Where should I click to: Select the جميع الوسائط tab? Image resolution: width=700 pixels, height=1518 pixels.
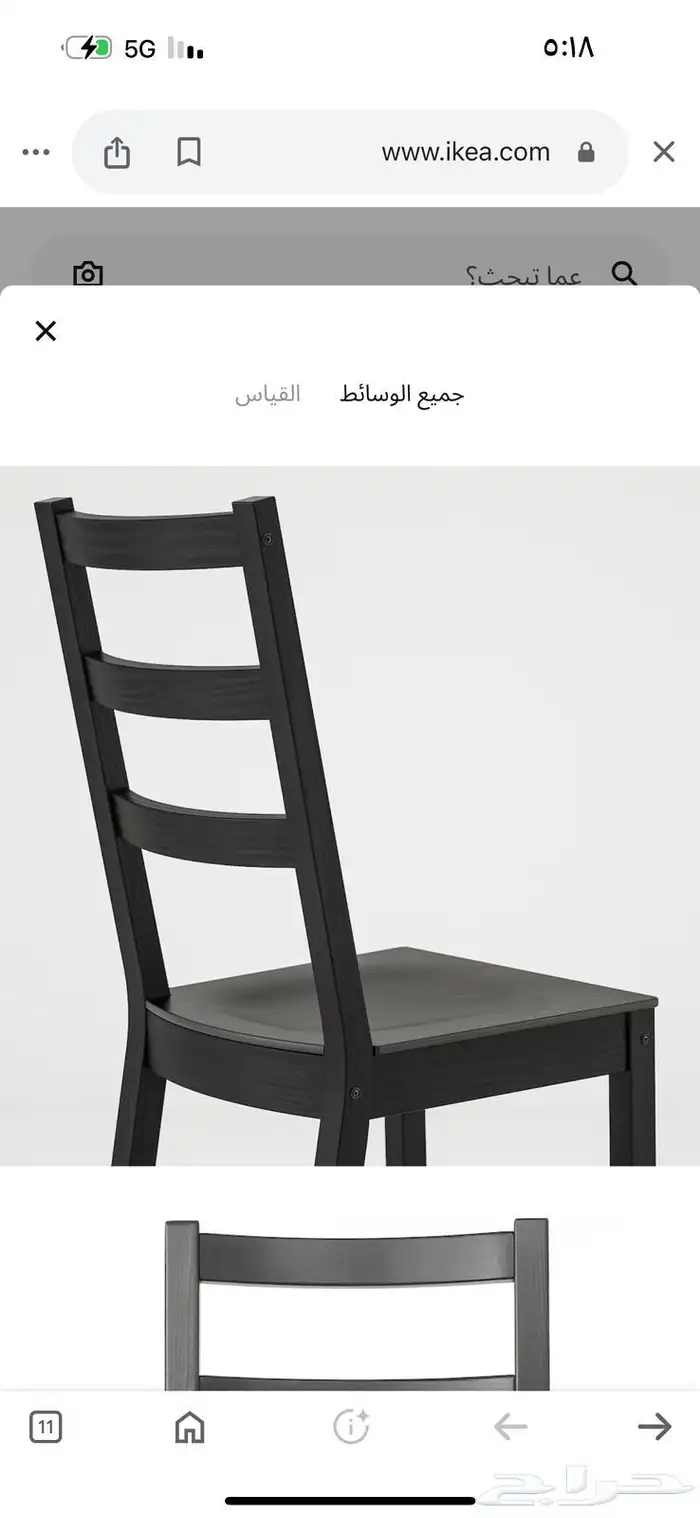coord(402,394)
